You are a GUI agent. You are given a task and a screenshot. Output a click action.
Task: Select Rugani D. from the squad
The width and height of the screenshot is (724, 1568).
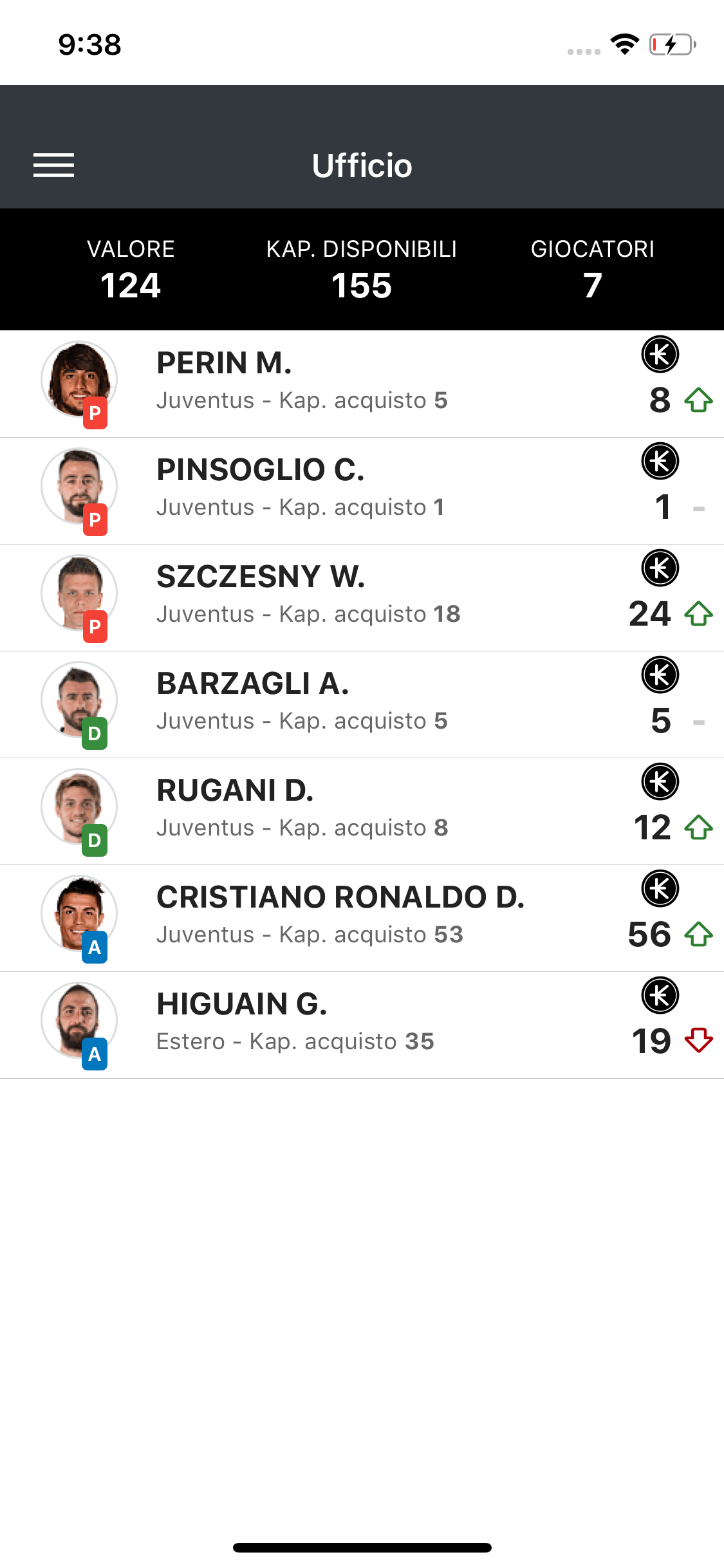click(362, 811)
